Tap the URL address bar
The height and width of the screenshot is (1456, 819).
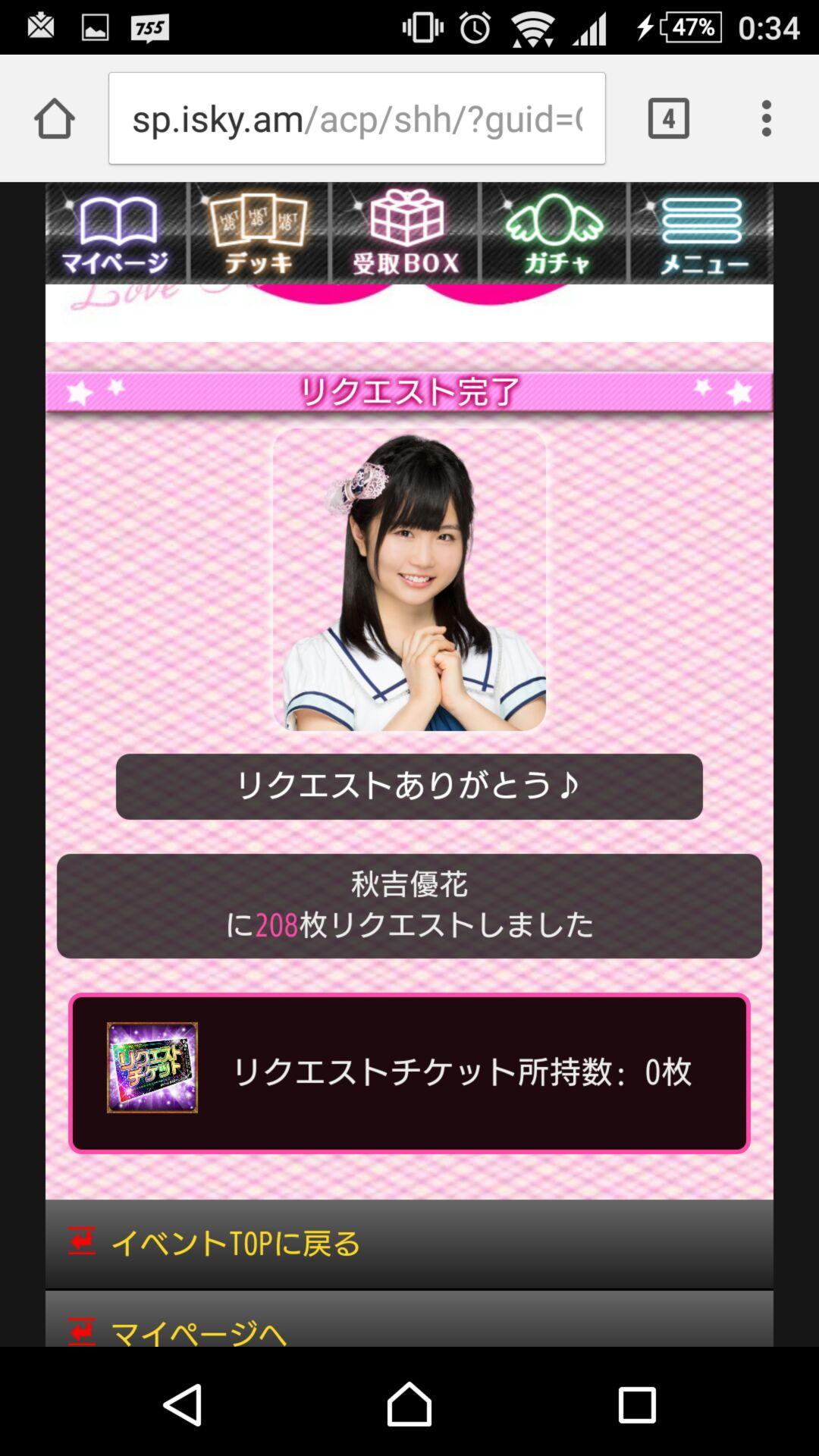click(x=356, y=119)
